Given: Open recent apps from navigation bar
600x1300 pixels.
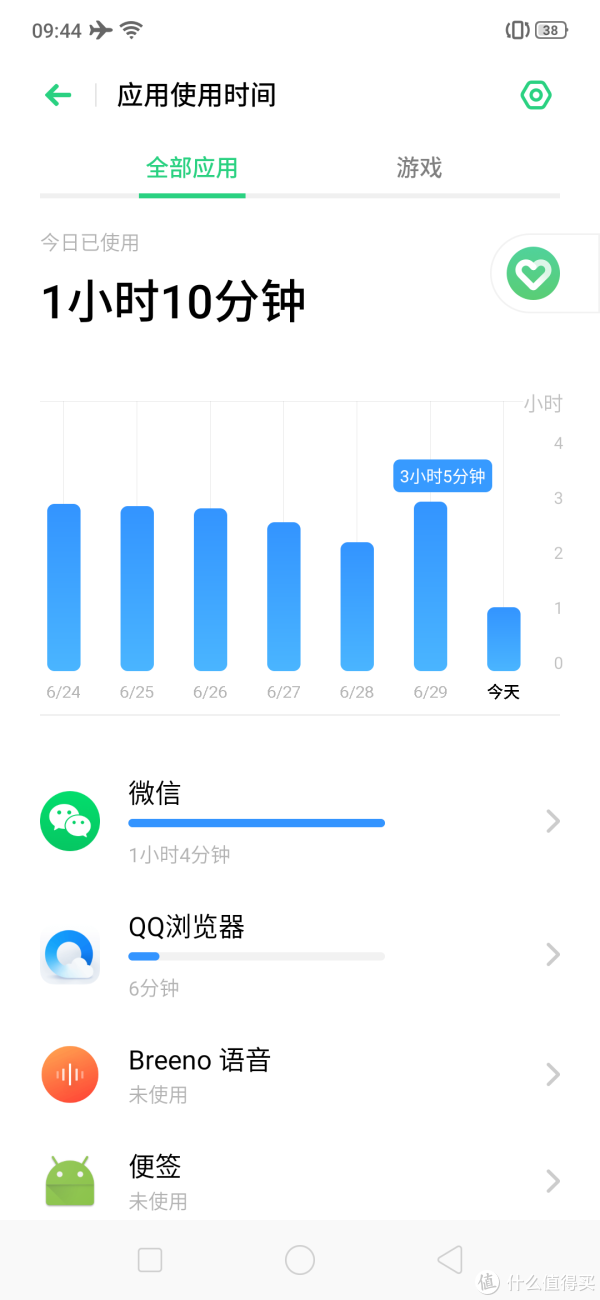Looking at the screenshot, I should [150, 1260].
